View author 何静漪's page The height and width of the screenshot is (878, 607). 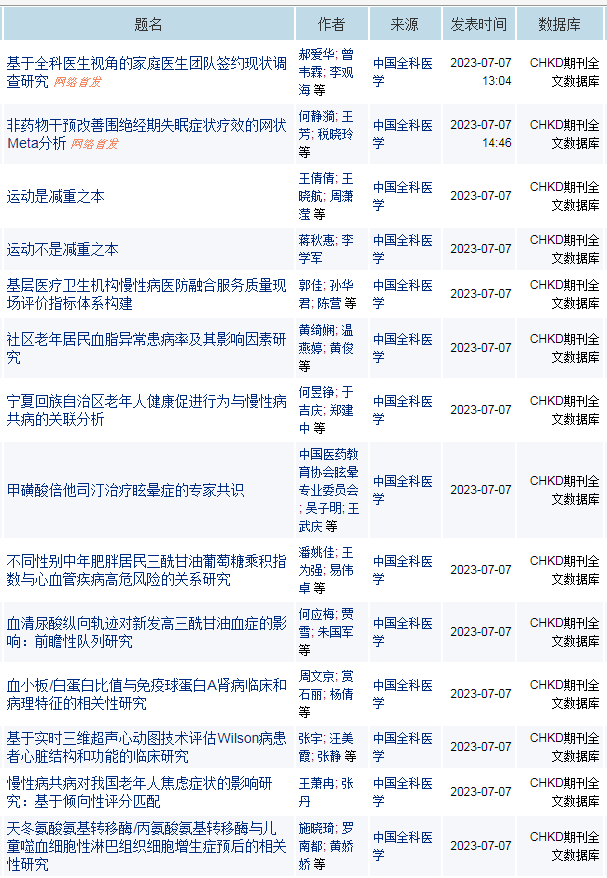click(317, 117)
